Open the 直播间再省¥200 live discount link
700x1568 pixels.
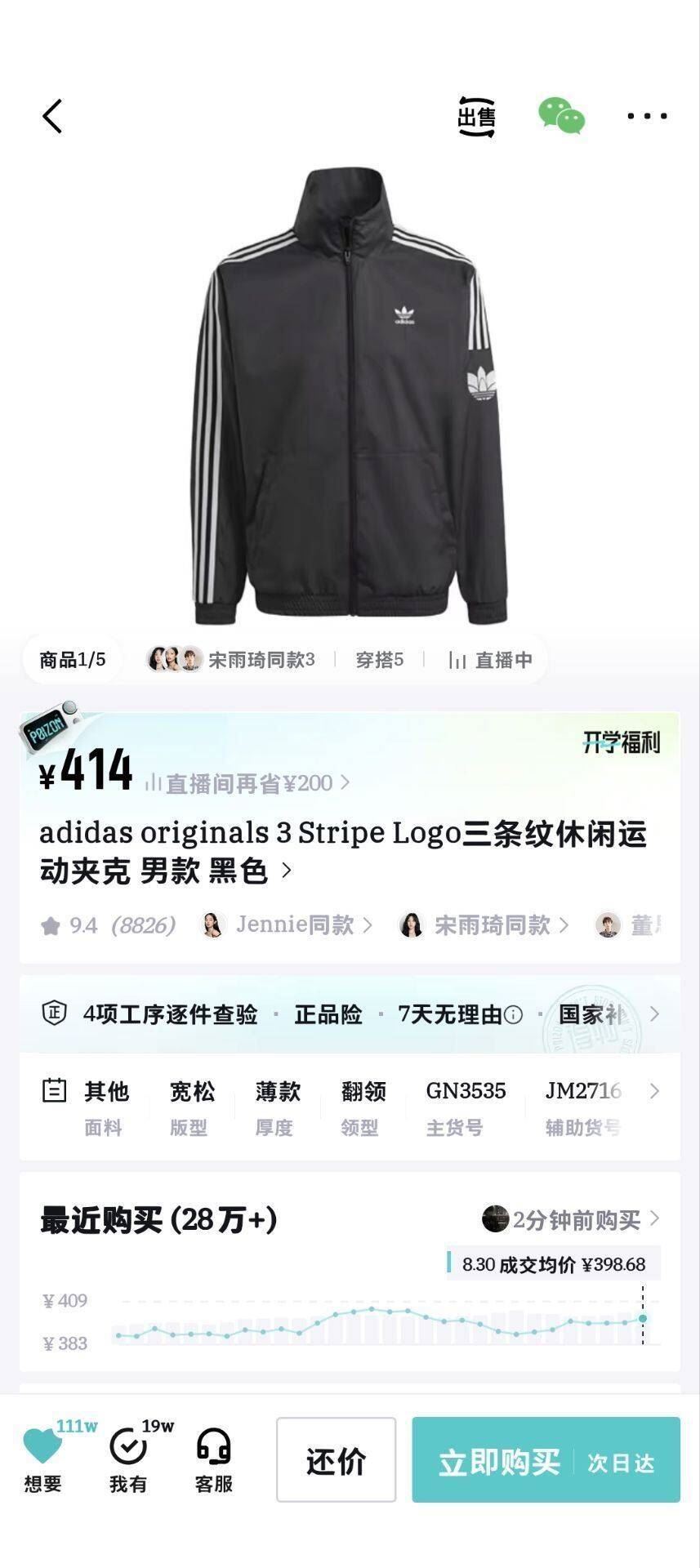(248, 783)
